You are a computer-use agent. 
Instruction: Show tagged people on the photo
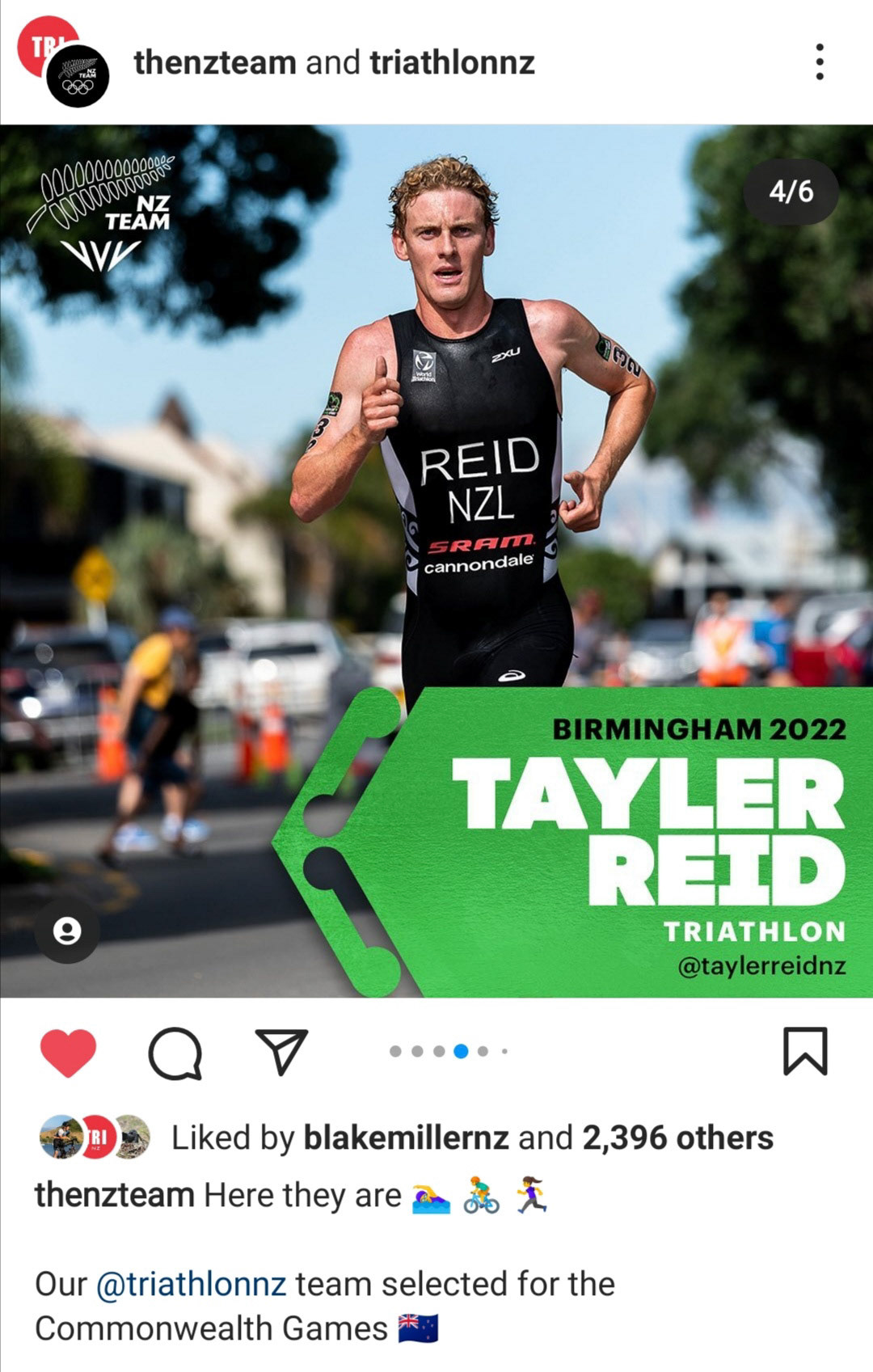67,931
